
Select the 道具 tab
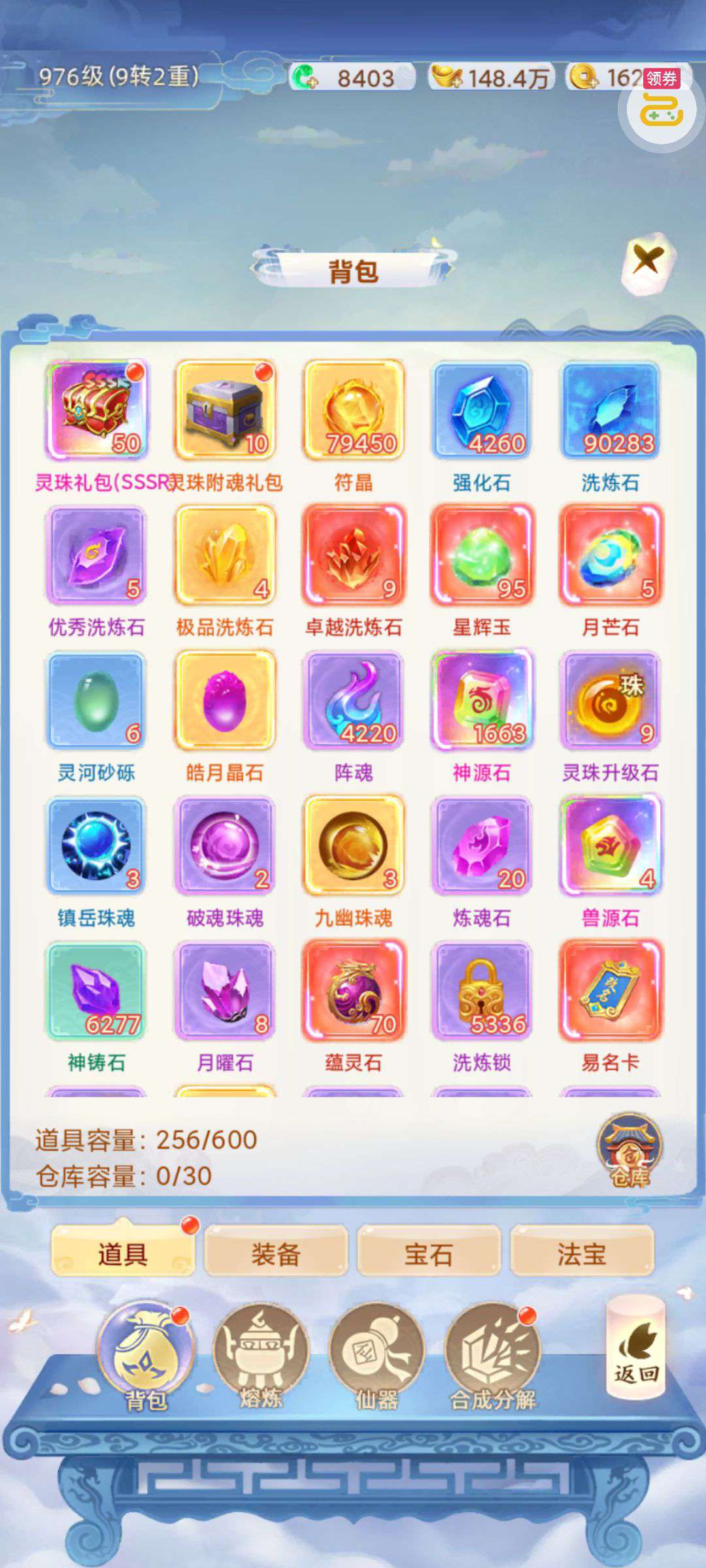point(123,1254)
